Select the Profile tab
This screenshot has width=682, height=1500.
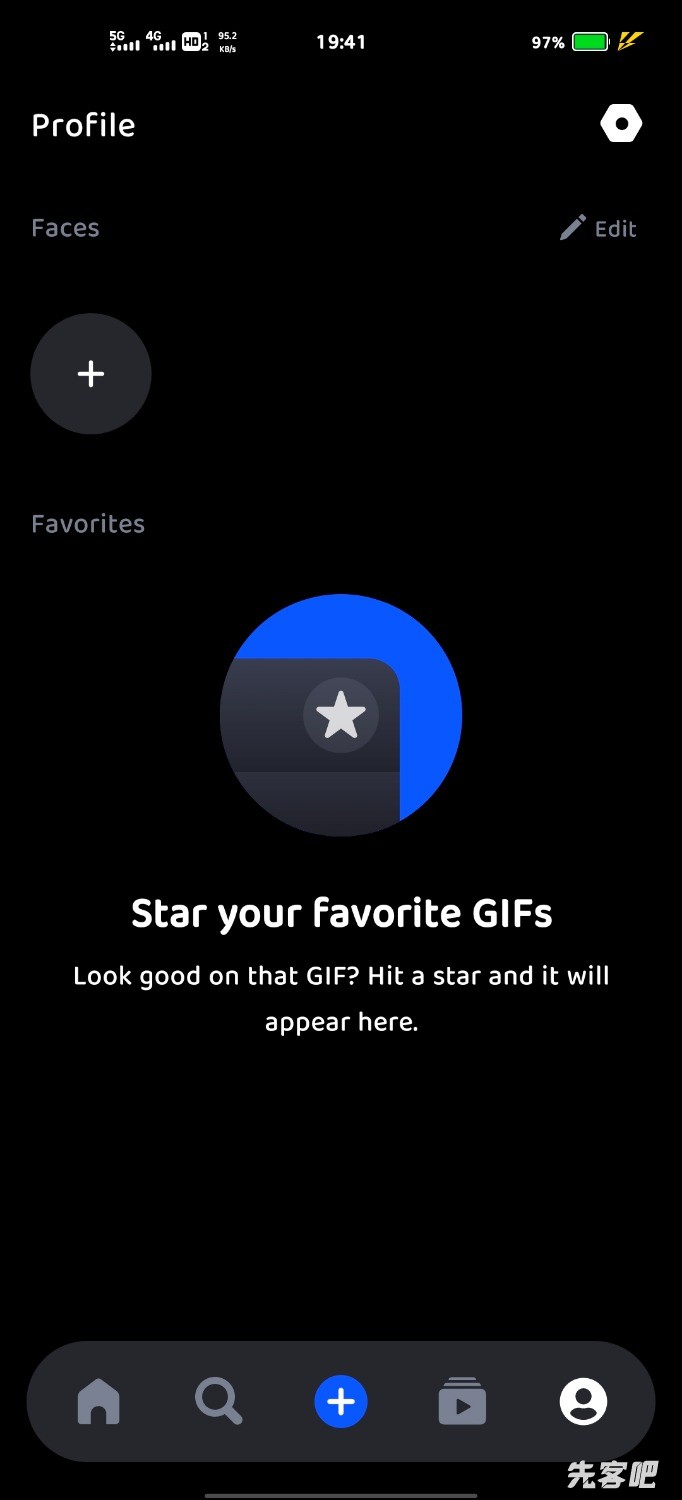click(583, 1401)
